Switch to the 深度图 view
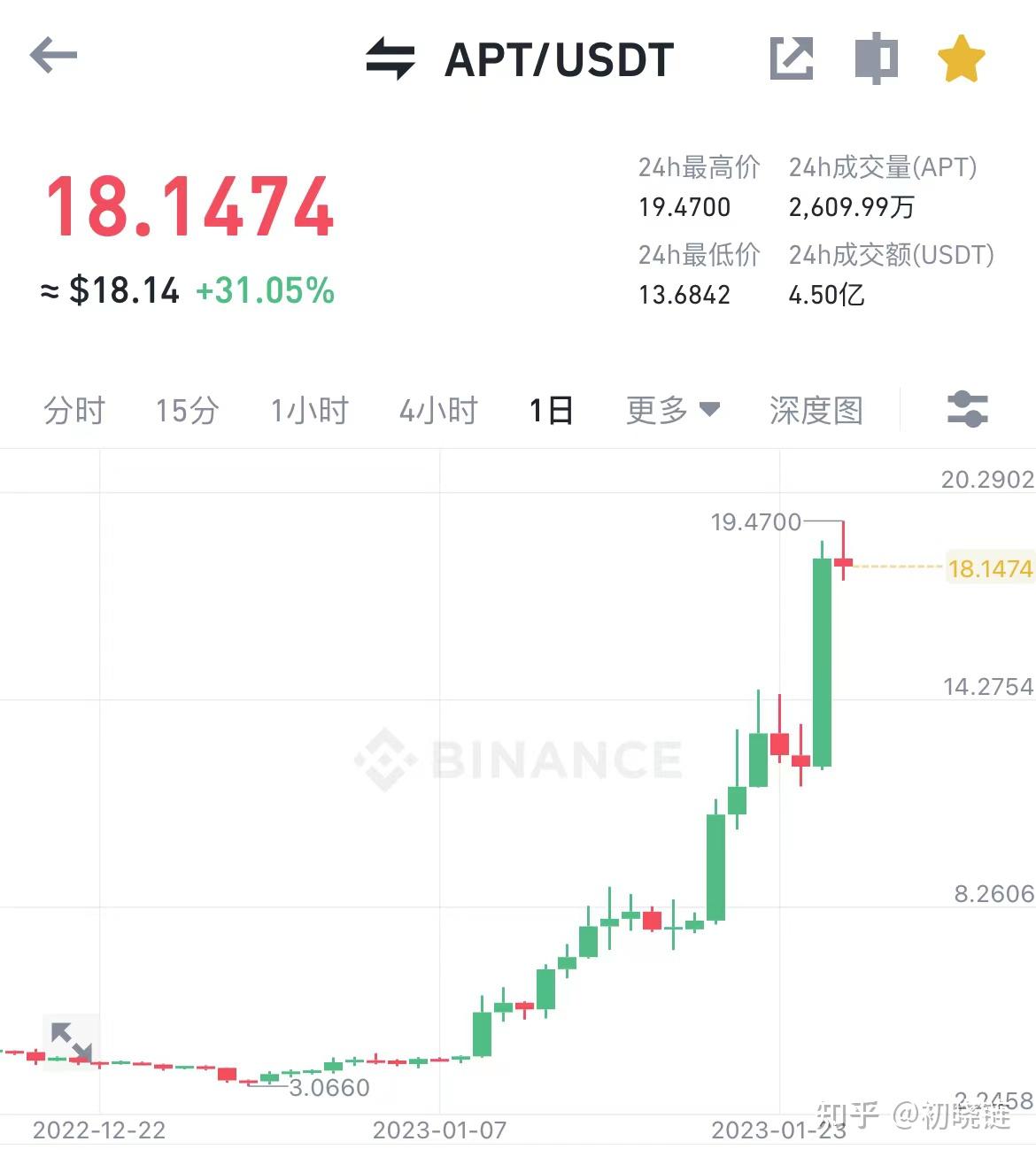Screen dimensions: 1036x1157 tap(816, 411)
